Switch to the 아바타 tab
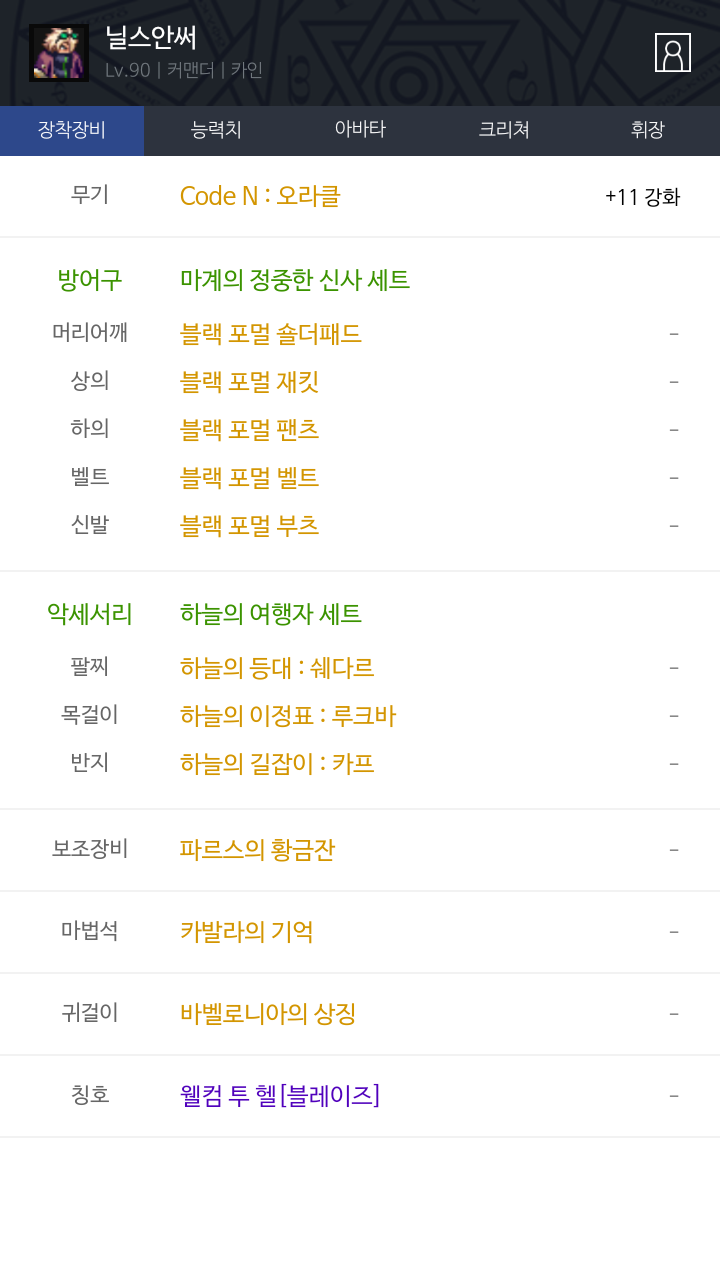 (x=360, y=130)
